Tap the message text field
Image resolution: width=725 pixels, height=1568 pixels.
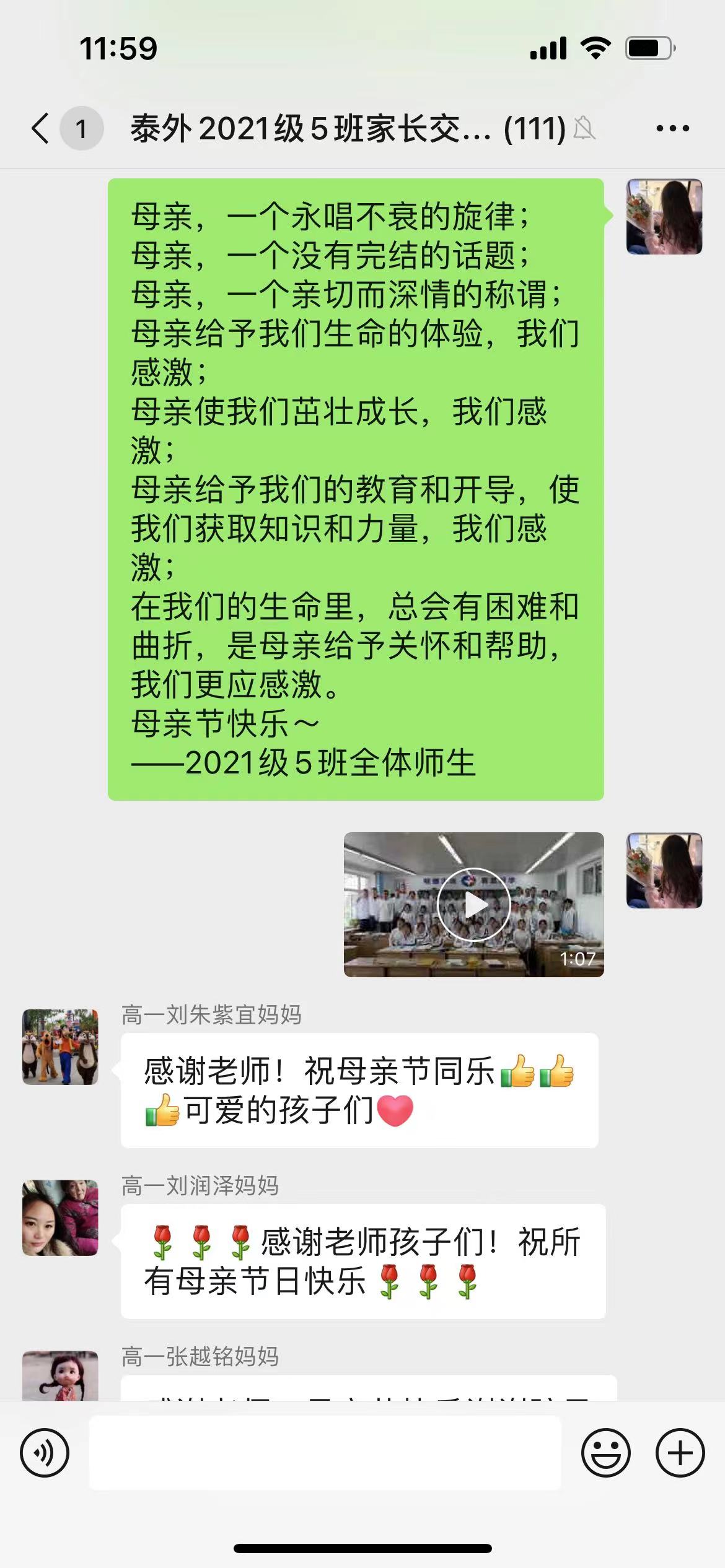click(x=325, y=1452)
